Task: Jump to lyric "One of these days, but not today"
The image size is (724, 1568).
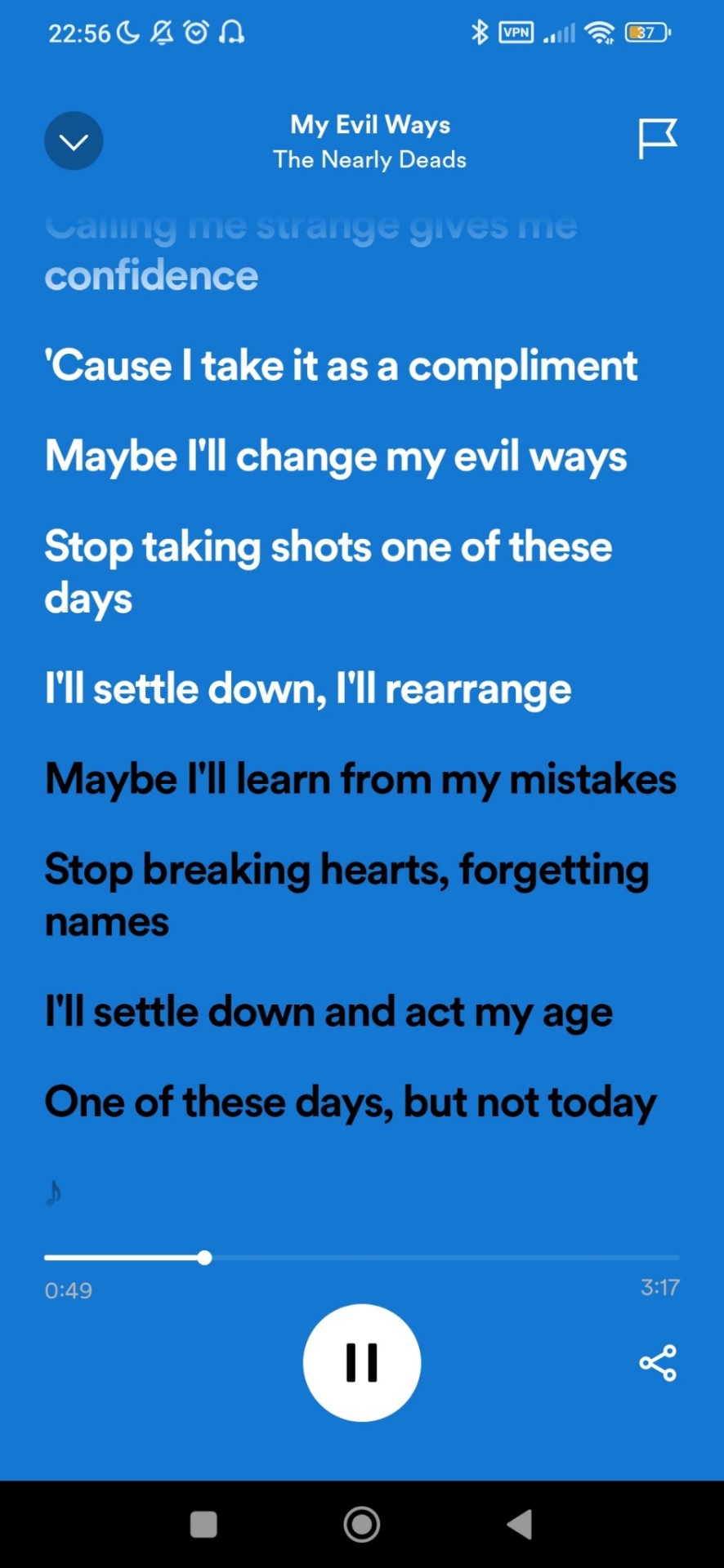Action: point(351,1102)
